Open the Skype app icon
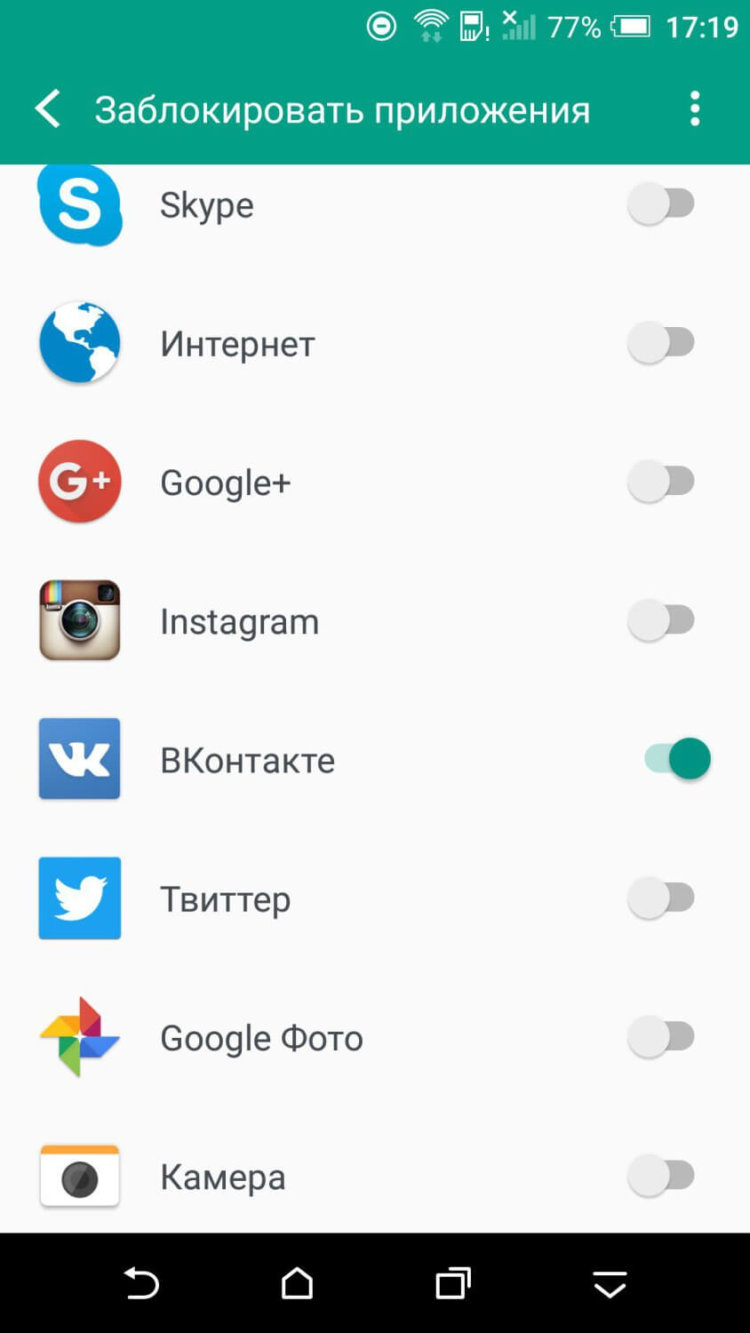The image size is (750, 1333). (79, 204)
